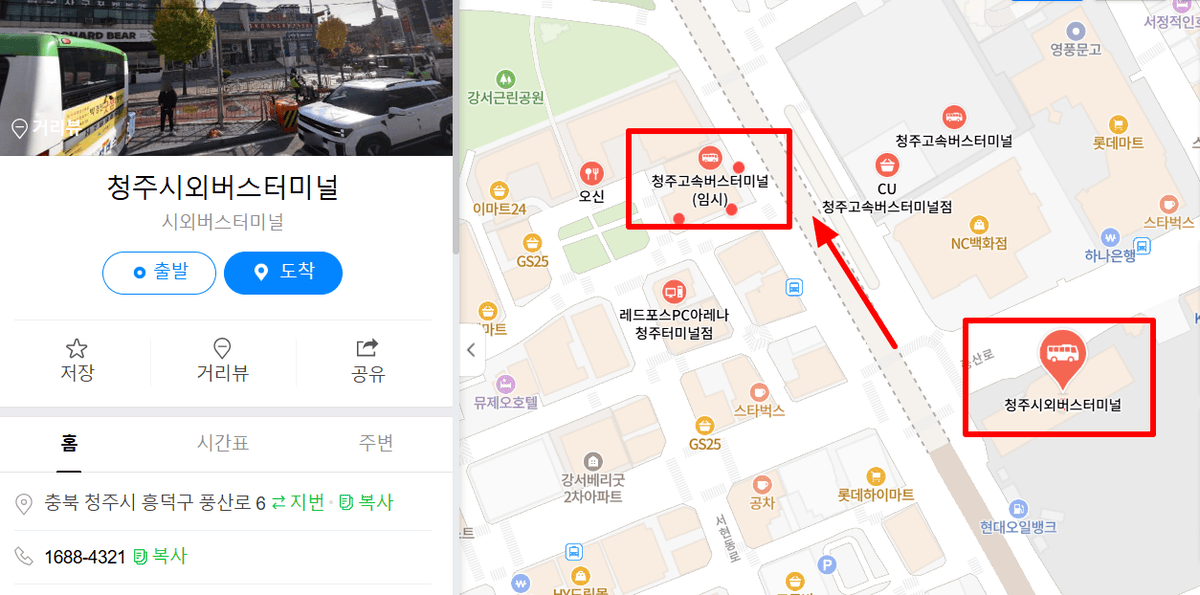The height and width of the screenshot is (595, 1200).
Task: Share this place via 공유
Action: coord(367,360)
